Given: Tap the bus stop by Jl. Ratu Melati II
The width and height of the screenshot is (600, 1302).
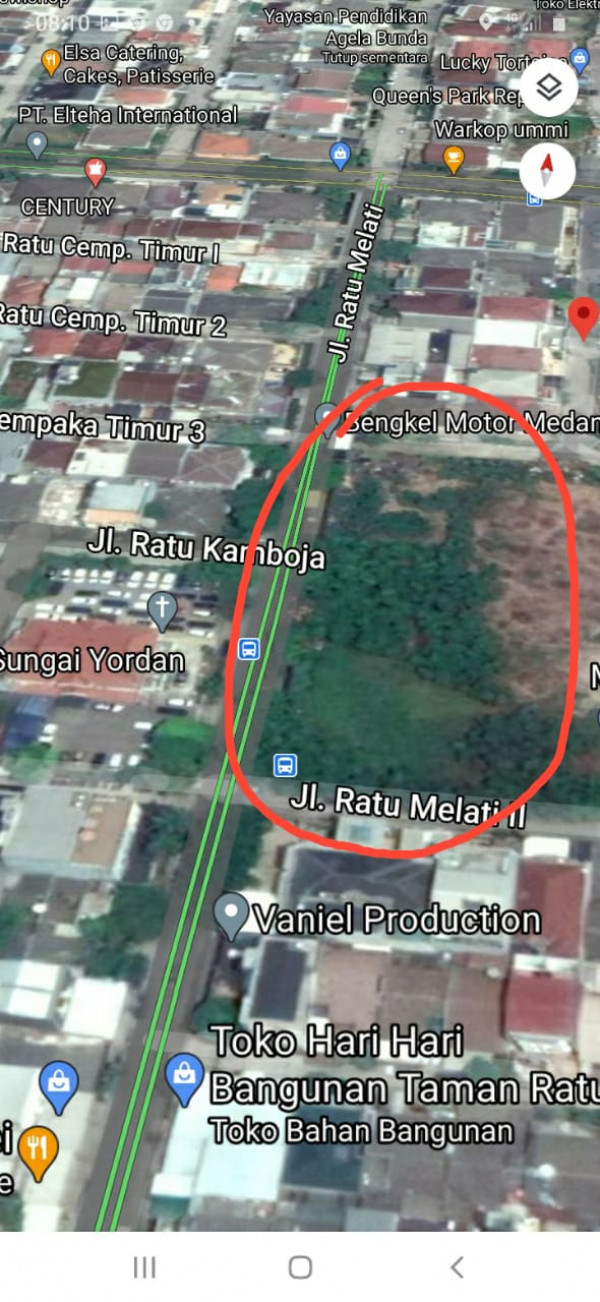Looking at the screenshot, I should pyautogui.click(x=285, y=766).
